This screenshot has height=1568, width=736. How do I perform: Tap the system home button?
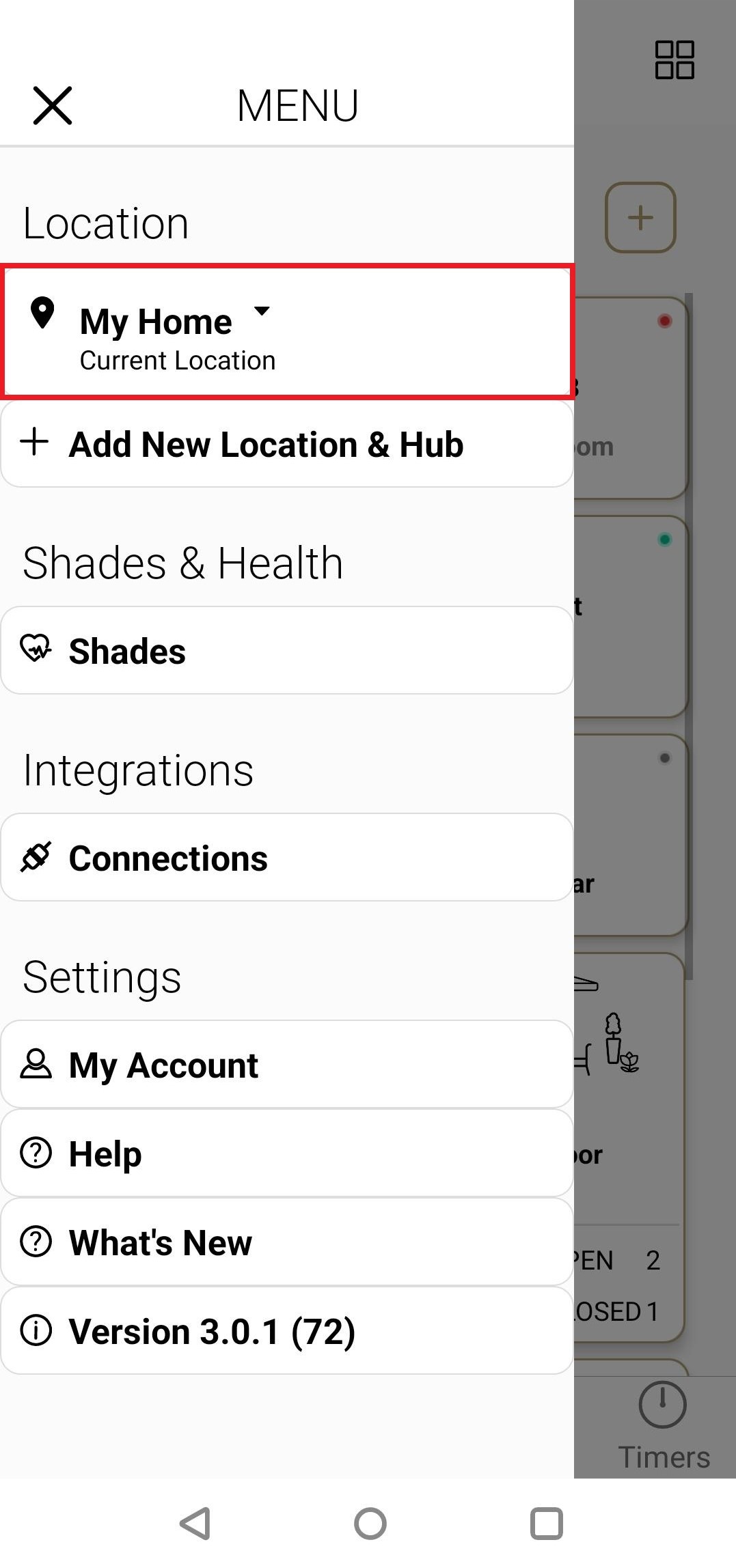(370, 1524)
